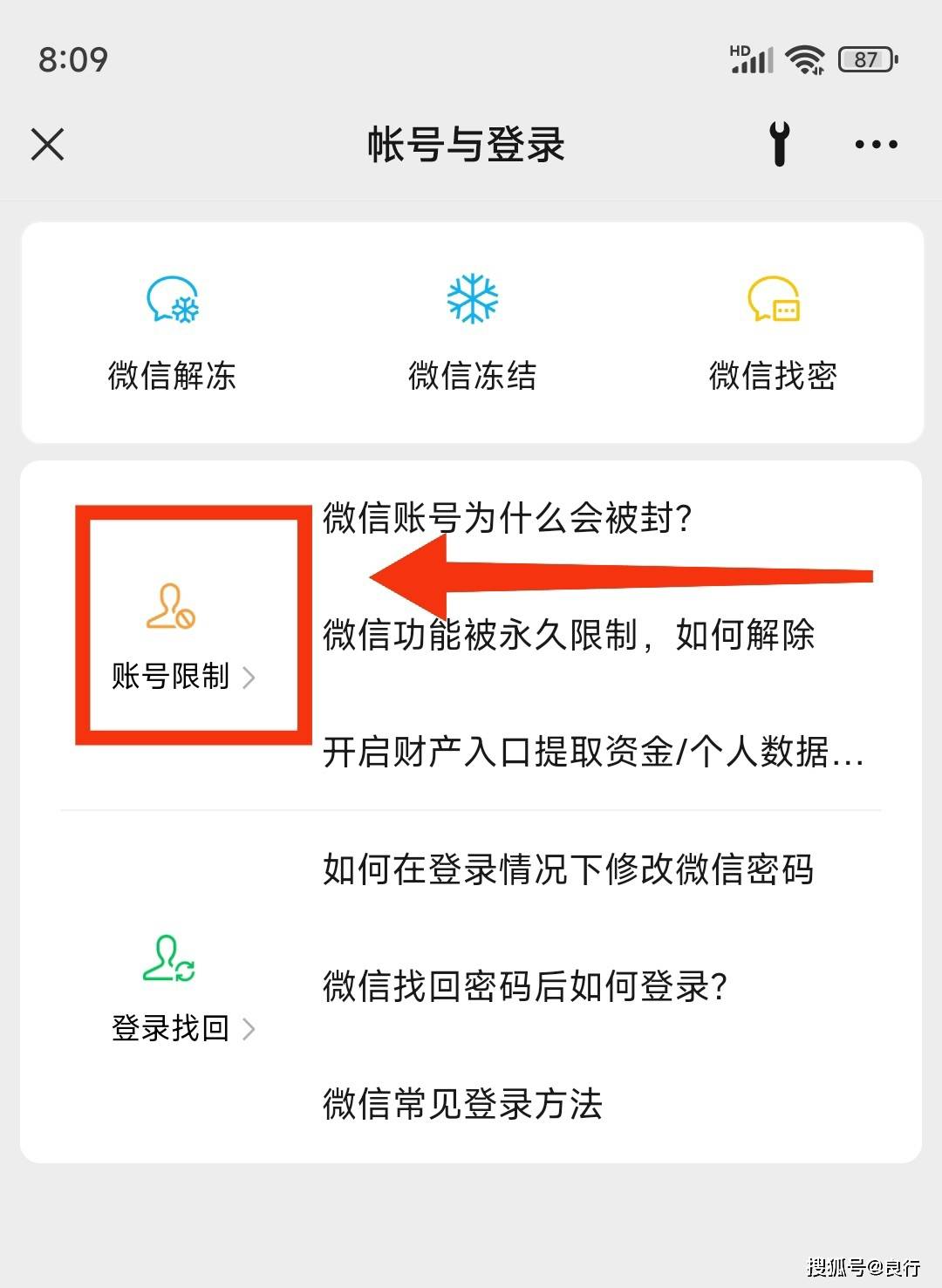Close the 帐号与登录 page
This screenshot has width=942, height=1288.
[48, 144]
